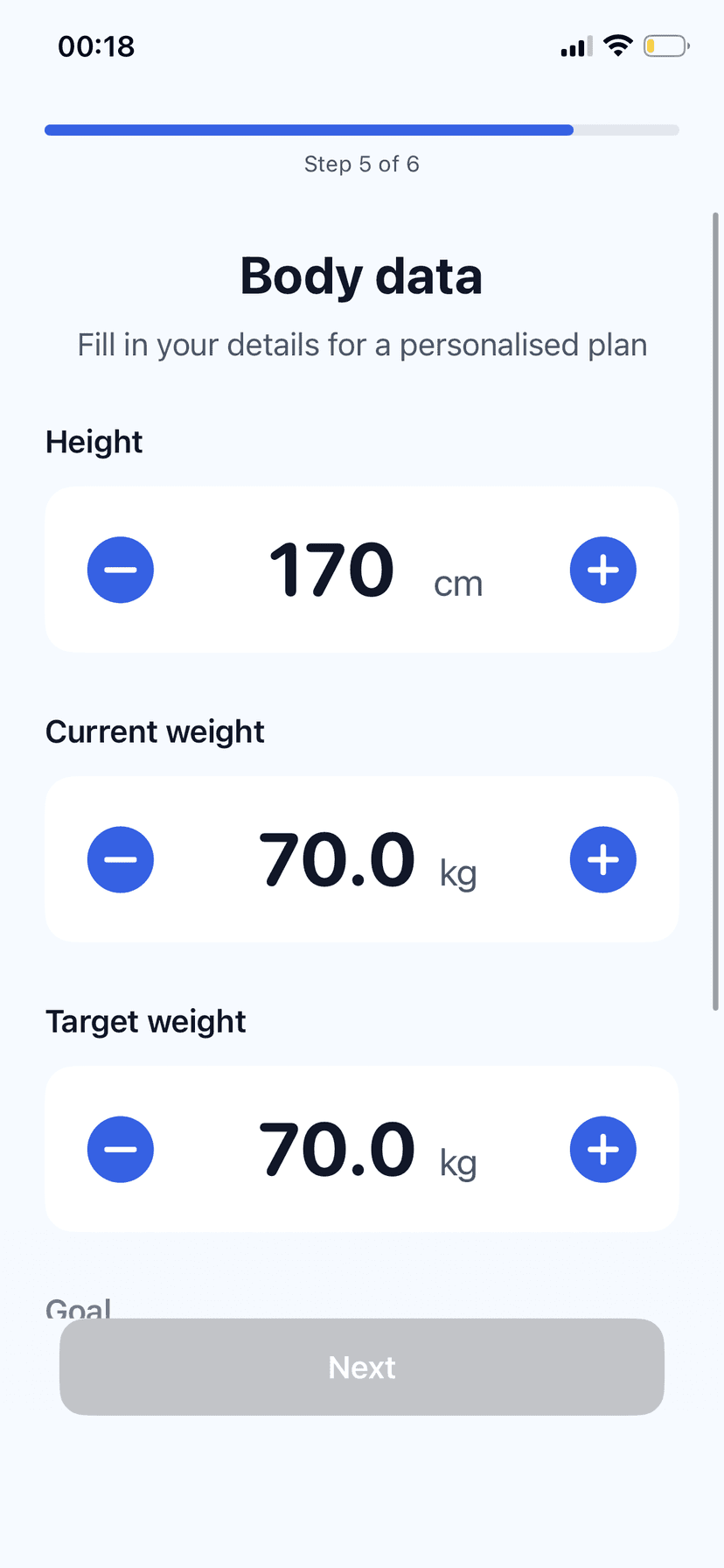Viewport: 724px width, 1568px height.
Task: Tap the clock showing 00:18
Action: [x=96, y=45]
